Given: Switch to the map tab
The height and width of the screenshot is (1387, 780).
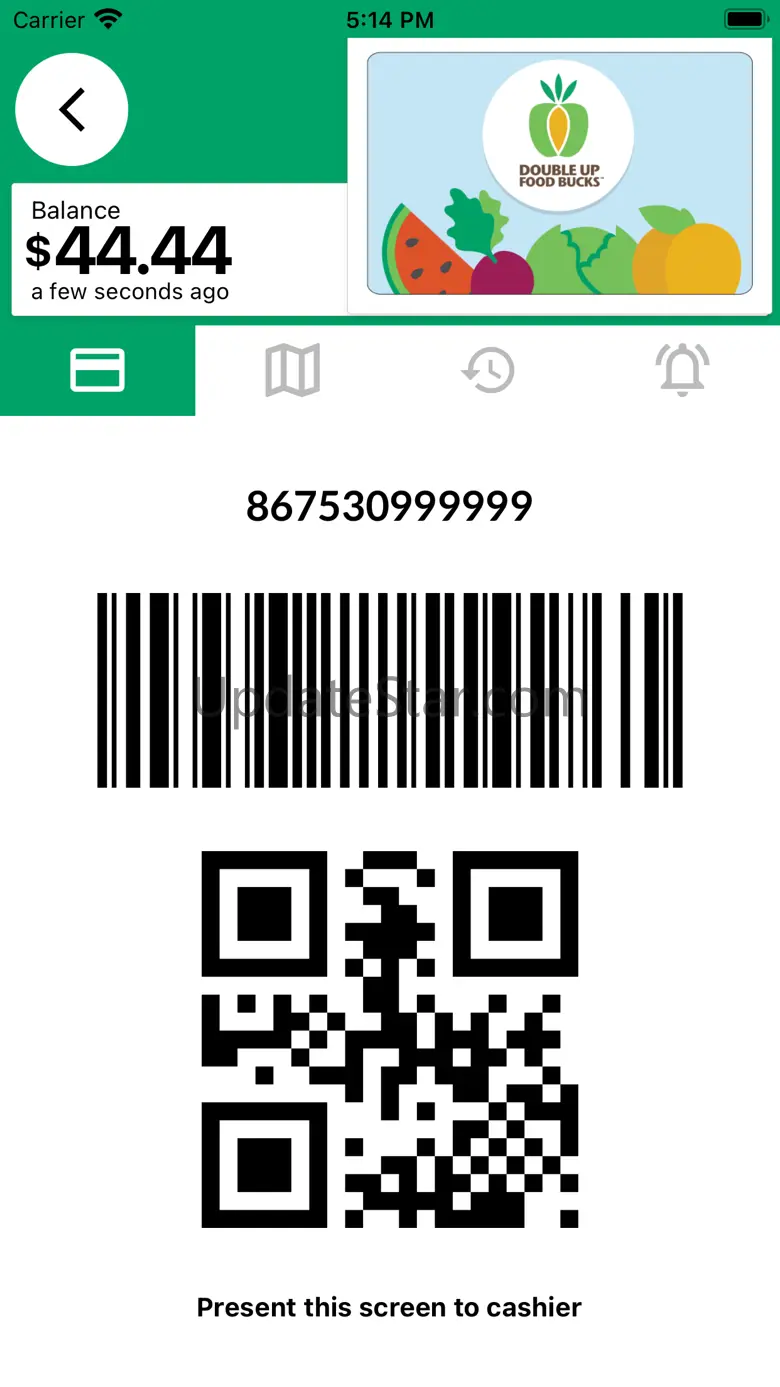Looking at the screenshot, I should pyautogui.click(x=292, y=370).
